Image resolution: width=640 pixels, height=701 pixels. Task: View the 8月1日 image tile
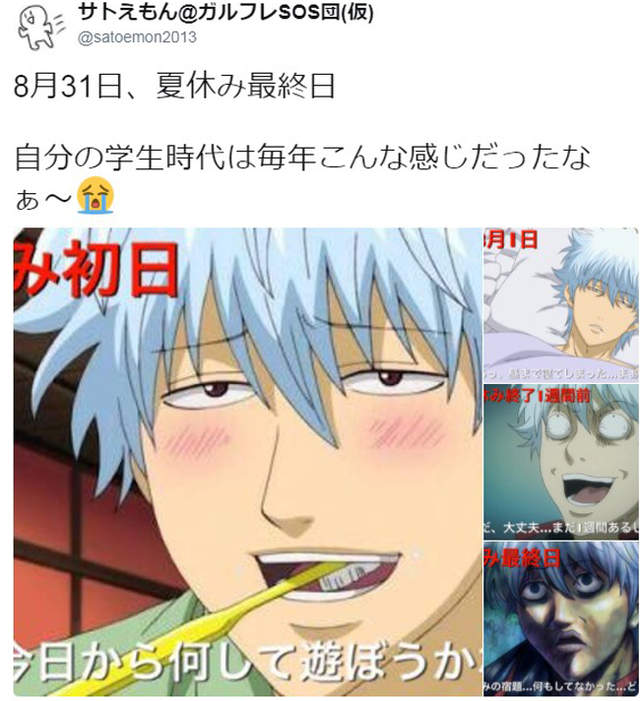point(560,303)
